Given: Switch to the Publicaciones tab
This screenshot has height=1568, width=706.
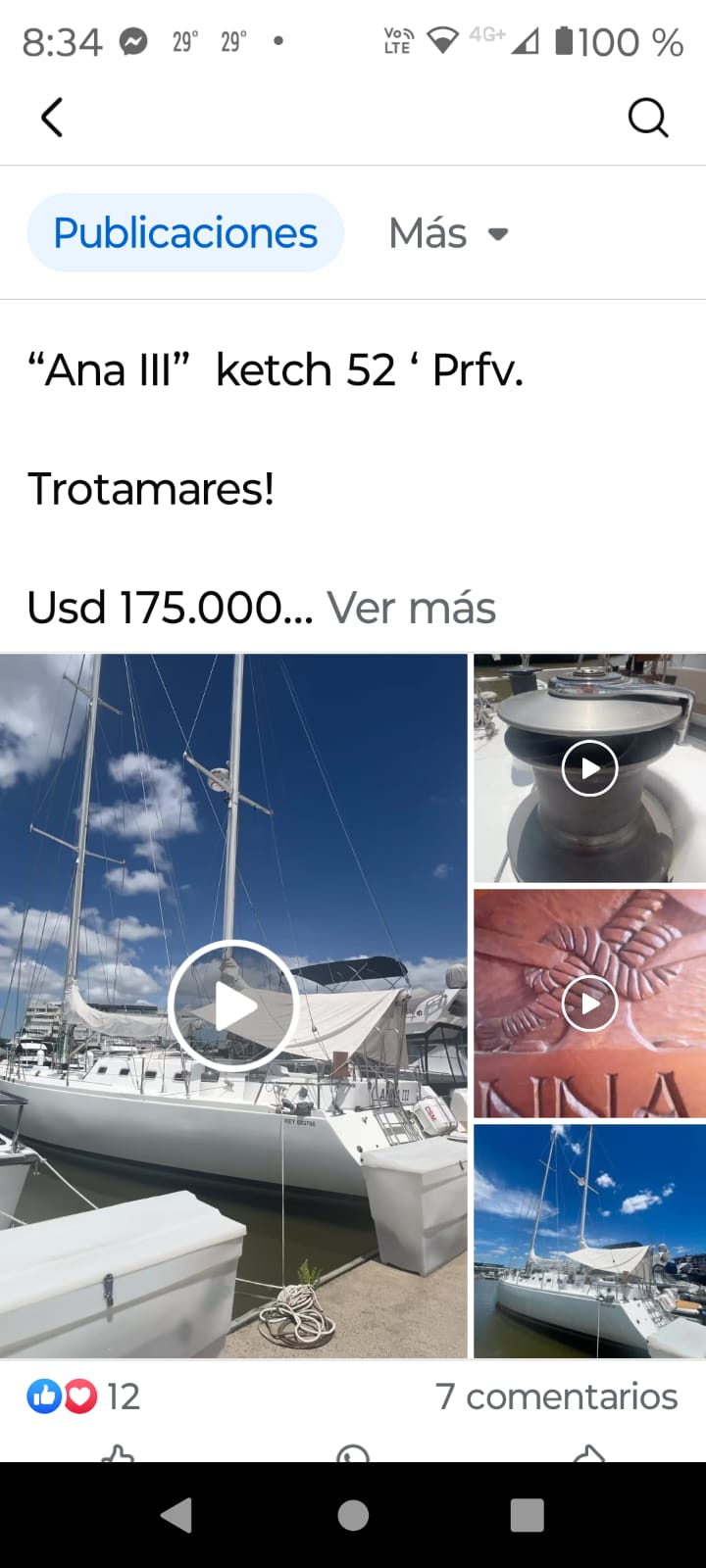Looking at the screenshot, I should coord(185,233).
